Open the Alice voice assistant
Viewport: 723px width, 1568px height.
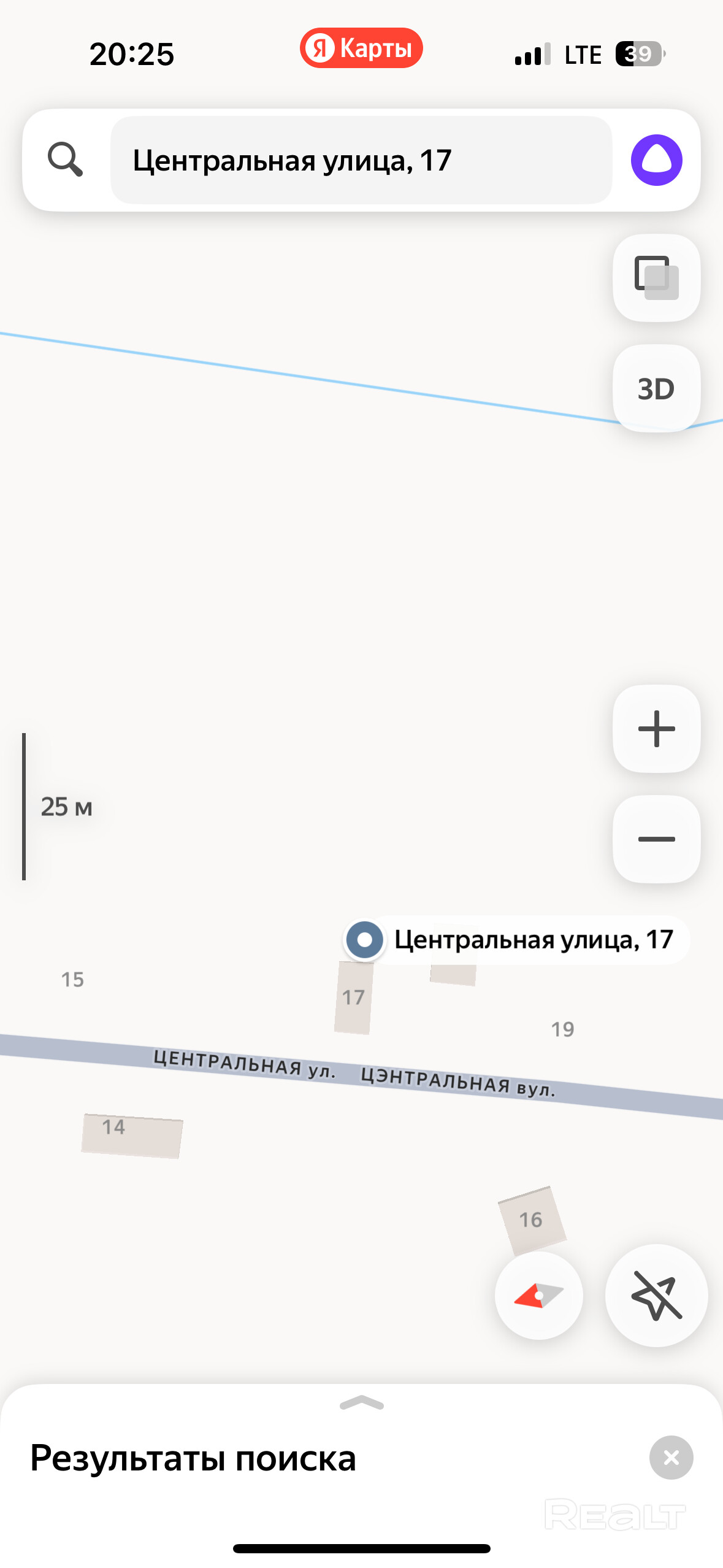tap(656, 160)
